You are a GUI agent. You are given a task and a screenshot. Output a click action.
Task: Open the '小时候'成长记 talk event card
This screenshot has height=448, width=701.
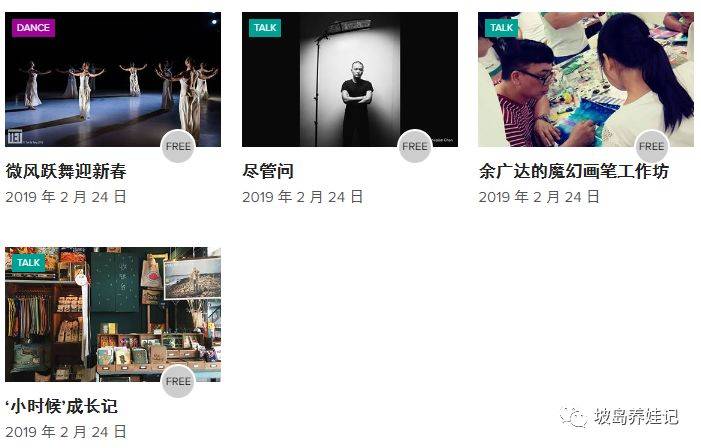click(x=112, y=315)
